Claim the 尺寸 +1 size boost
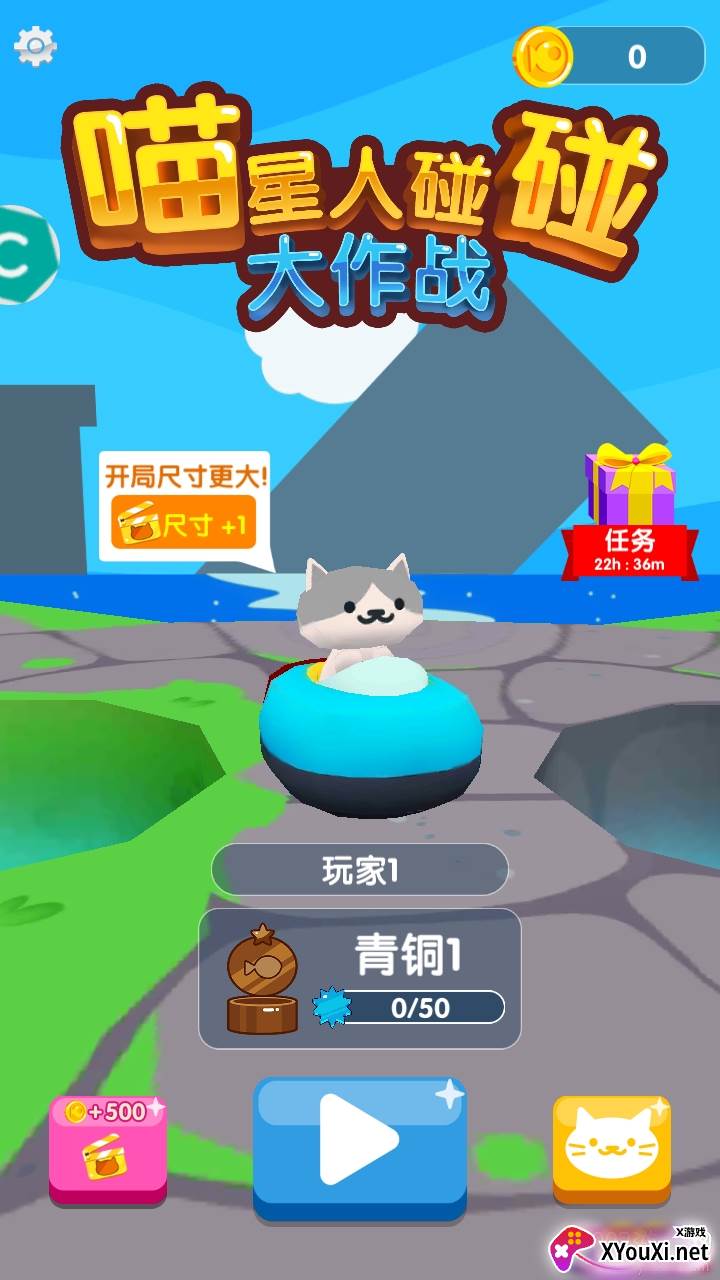The height and width of the screenshot is (1280, 720). tap(184, 524)
